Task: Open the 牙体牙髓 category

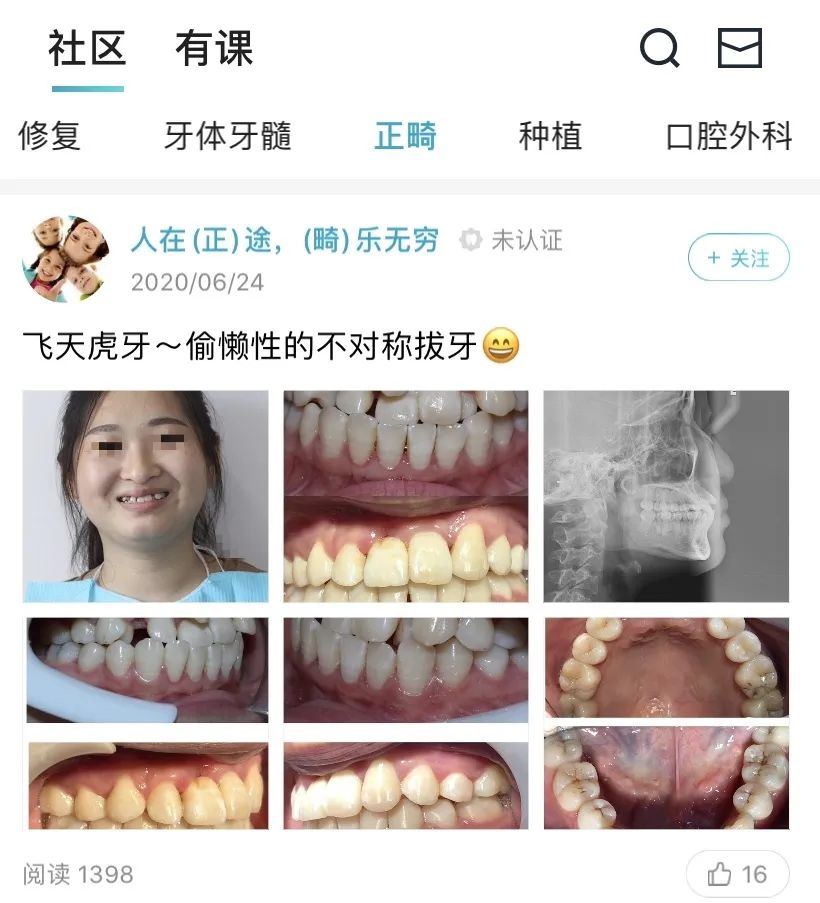Action: [228, 136]
